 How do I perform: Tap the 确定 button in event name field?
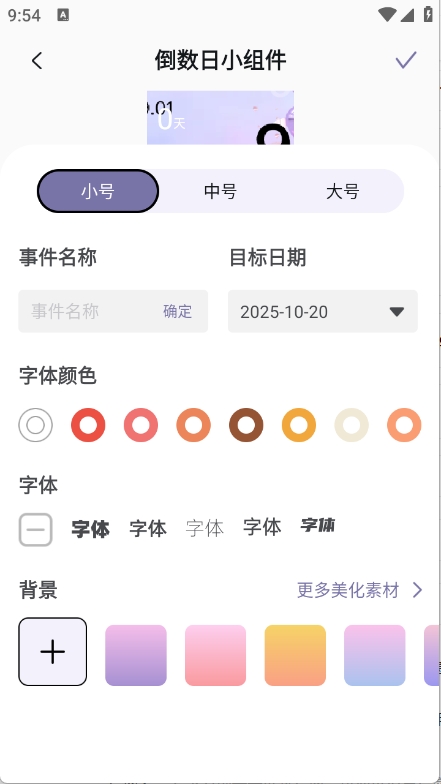coord(178,311)
